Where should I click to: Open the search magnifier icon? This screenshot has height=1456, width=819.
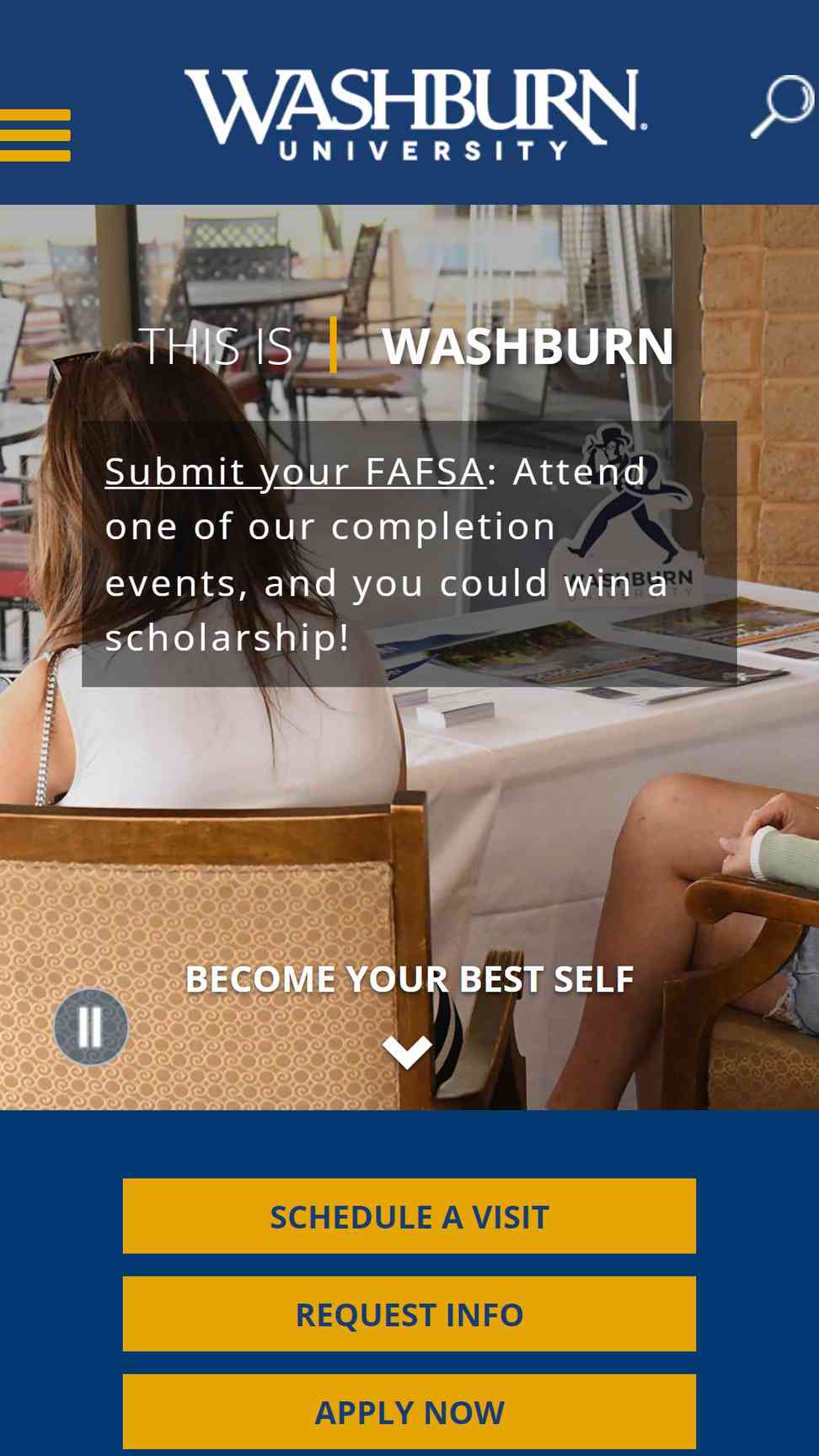tap(782, 106)
